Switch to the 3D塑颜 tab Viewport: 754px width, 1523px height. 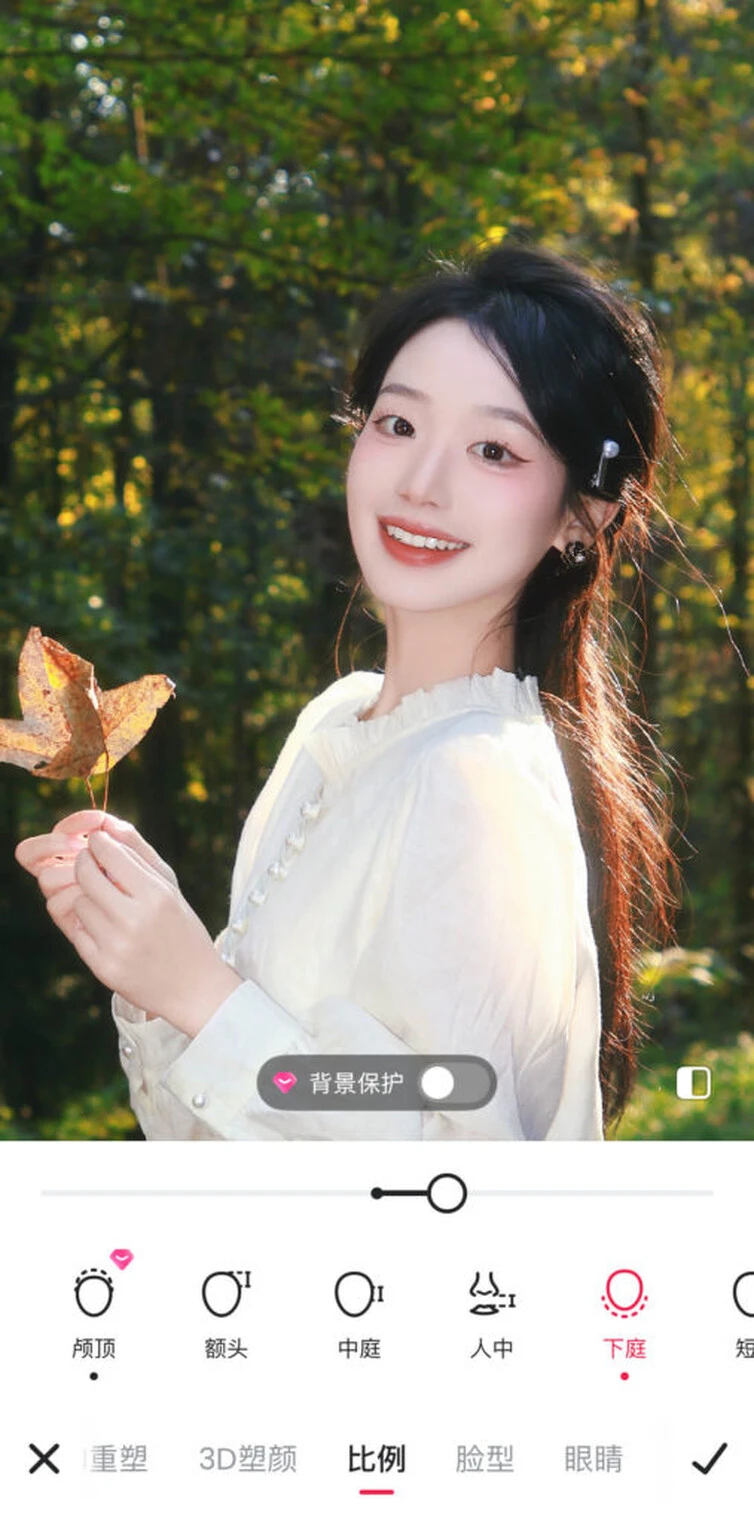click(248, 1459)
